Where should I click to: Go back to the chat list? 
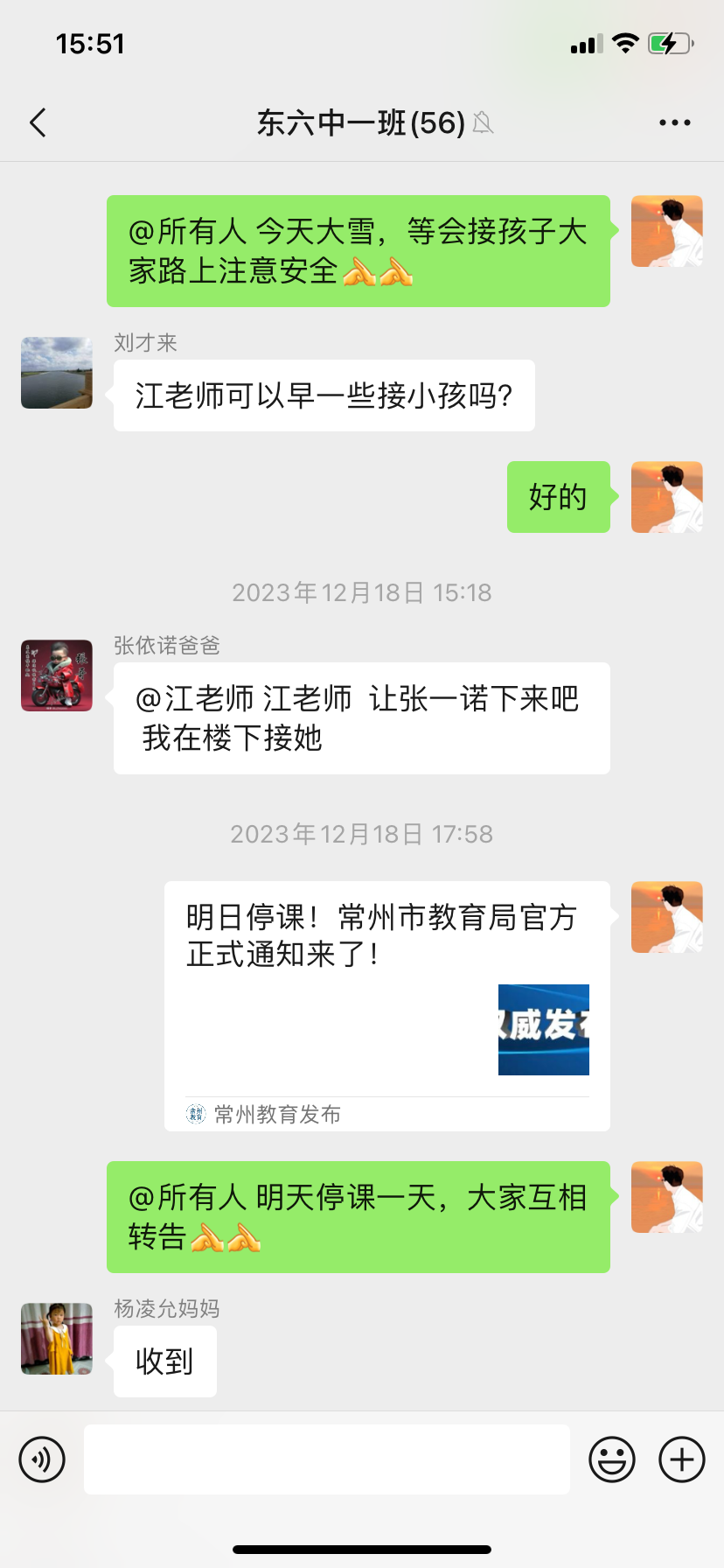(x=38, y=123)
